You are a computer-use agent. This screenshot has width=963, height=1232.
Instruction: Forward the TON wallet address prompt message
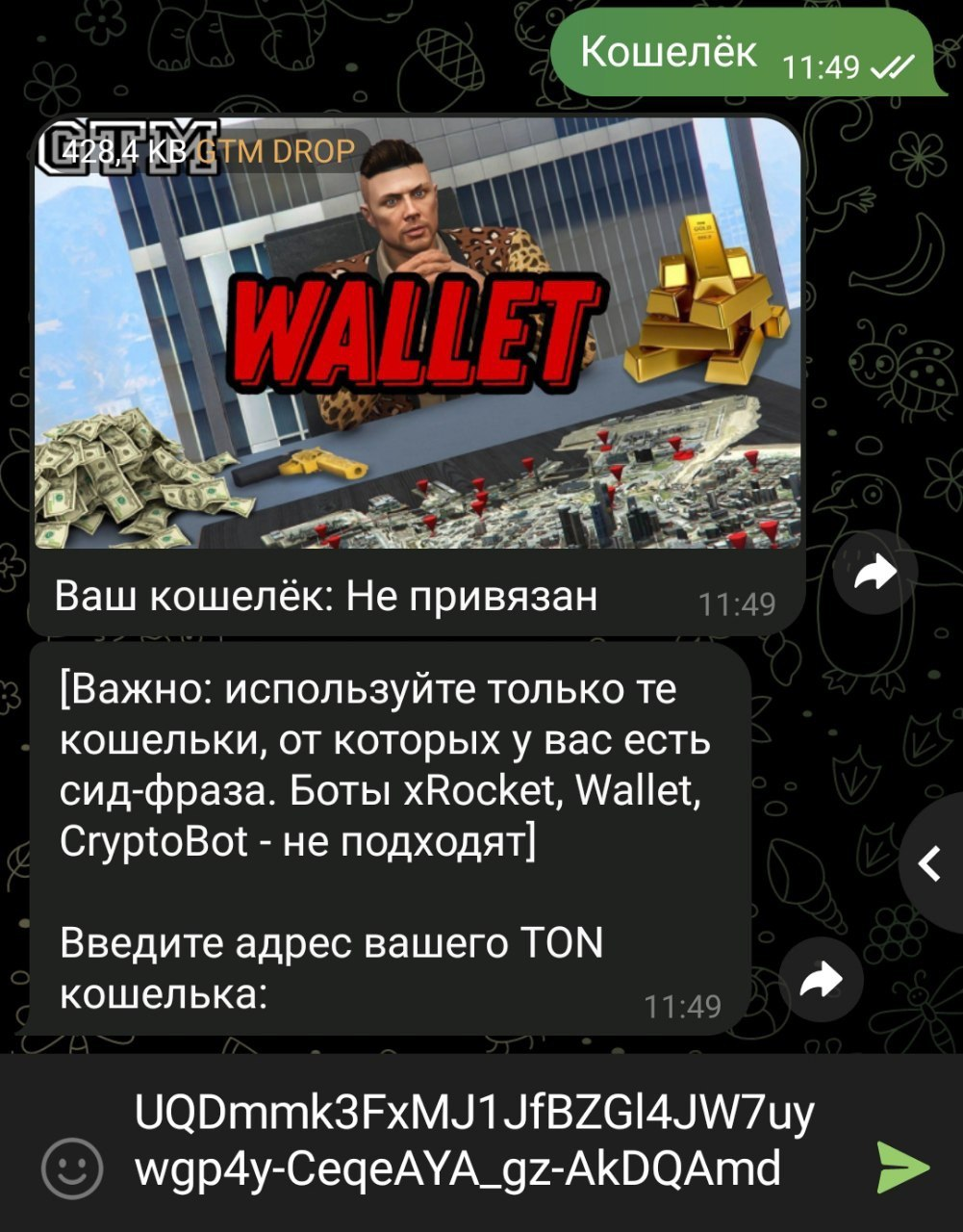tap(820, 980)
